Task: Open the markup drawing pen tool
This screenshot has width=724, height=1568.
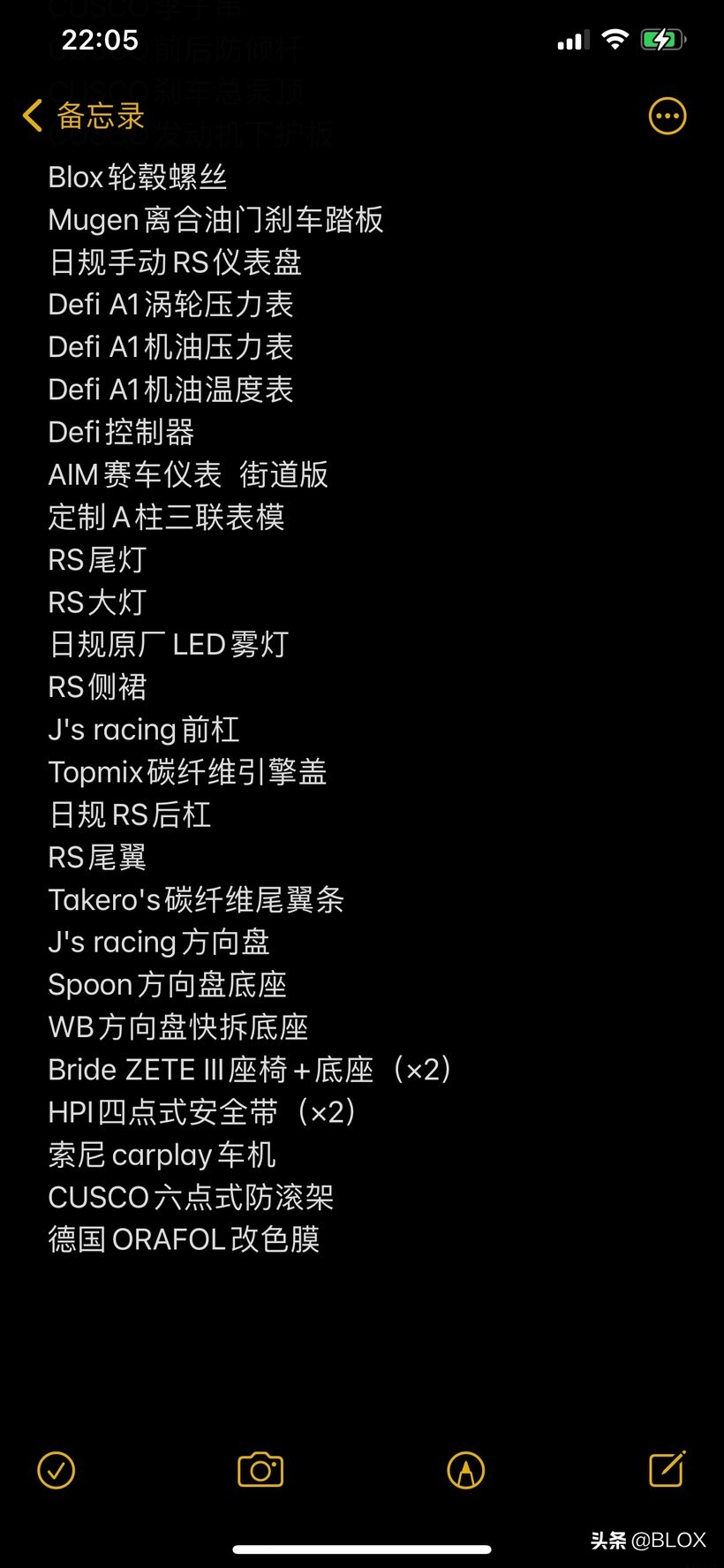Action: [466, 1471]
